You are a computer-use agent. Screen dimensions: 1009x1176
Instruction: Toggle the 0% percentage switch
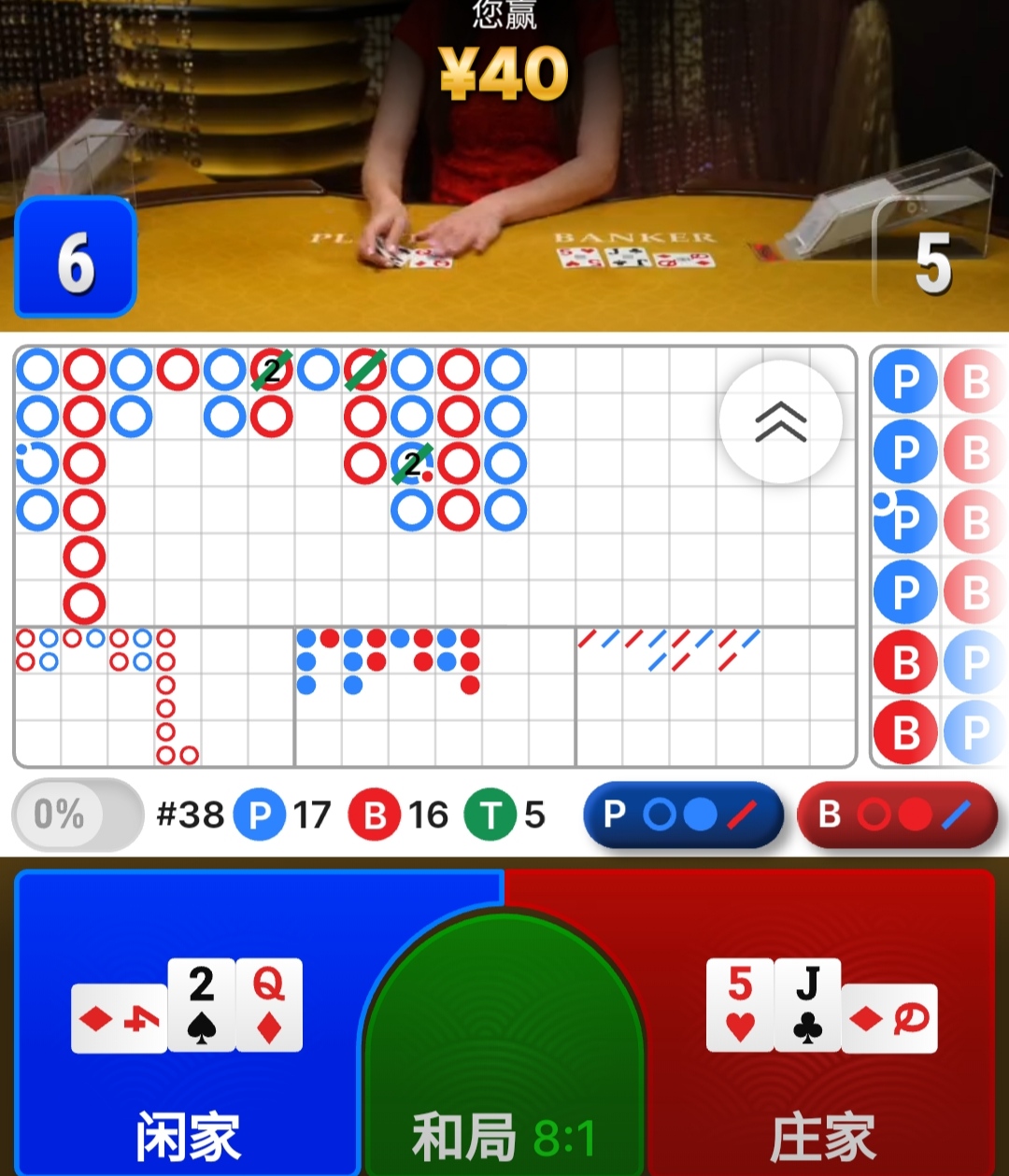pyautogui.click(x=78, y=815)
